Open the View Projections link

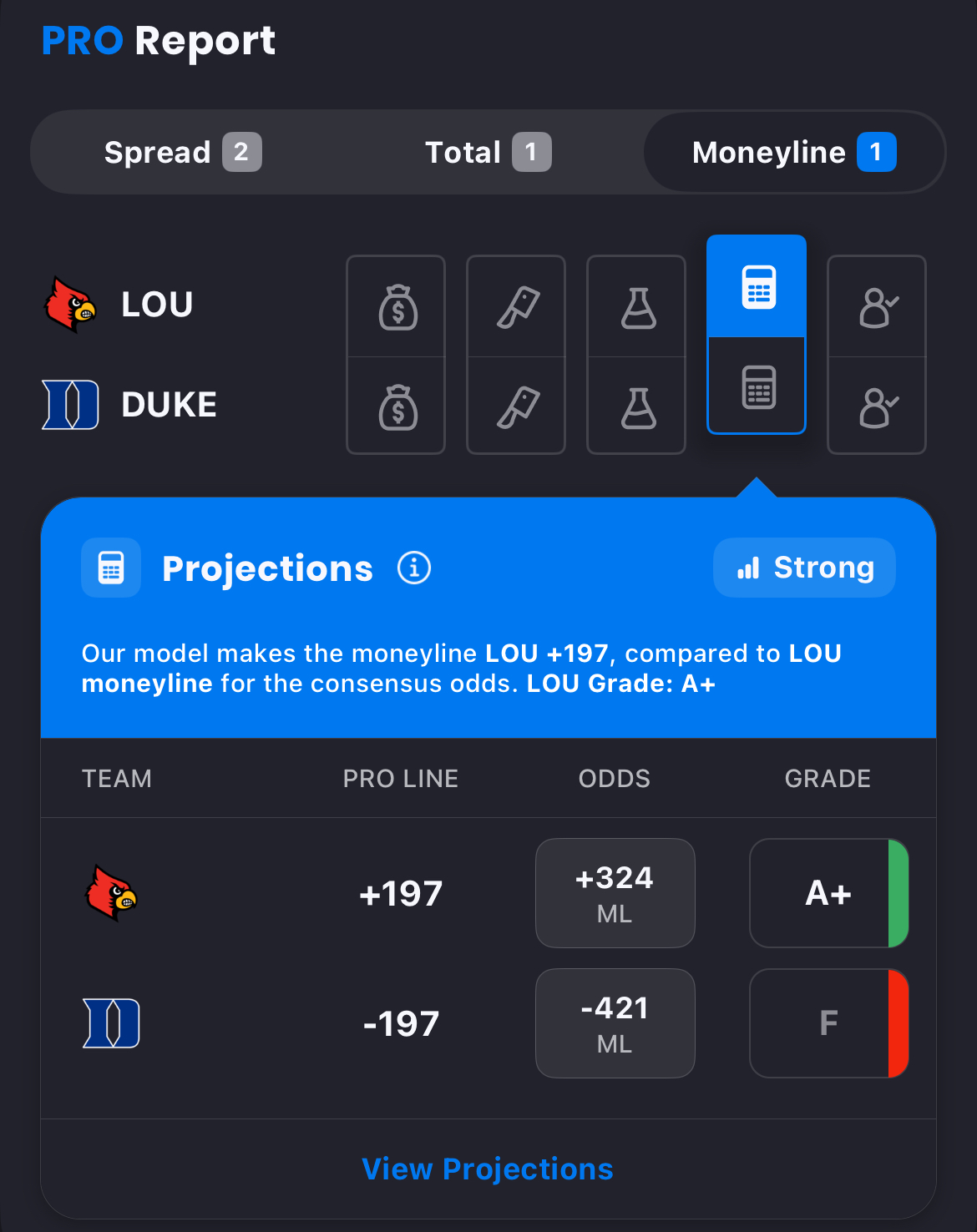pos(488,1169)
